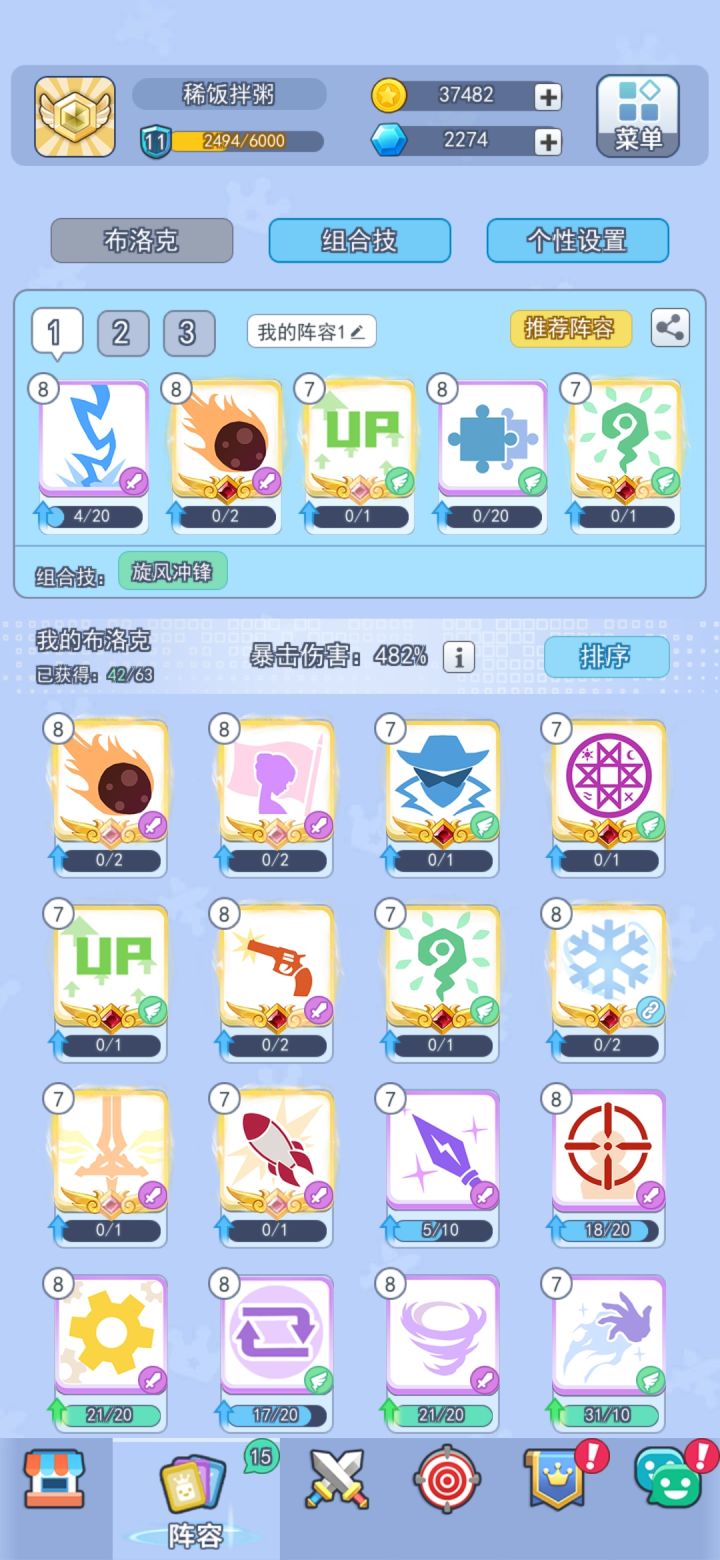The width and height of the screenshot is (720, 1560).
Task: Tap the info icon next to crit damage
Action: 457,657
